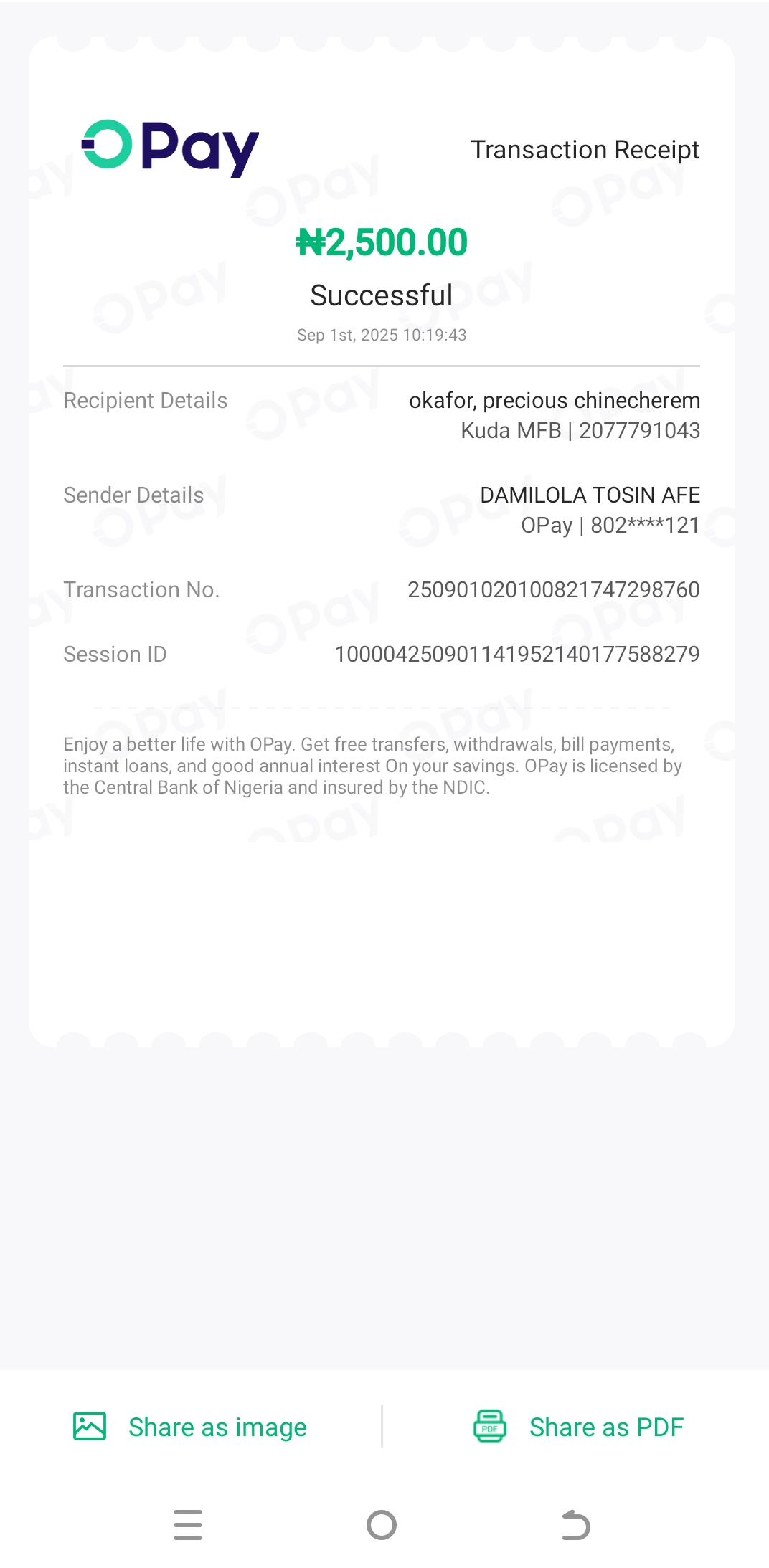
Task: Go to the system home screen
Action: pyautogui.click(x=382, y=1525)
